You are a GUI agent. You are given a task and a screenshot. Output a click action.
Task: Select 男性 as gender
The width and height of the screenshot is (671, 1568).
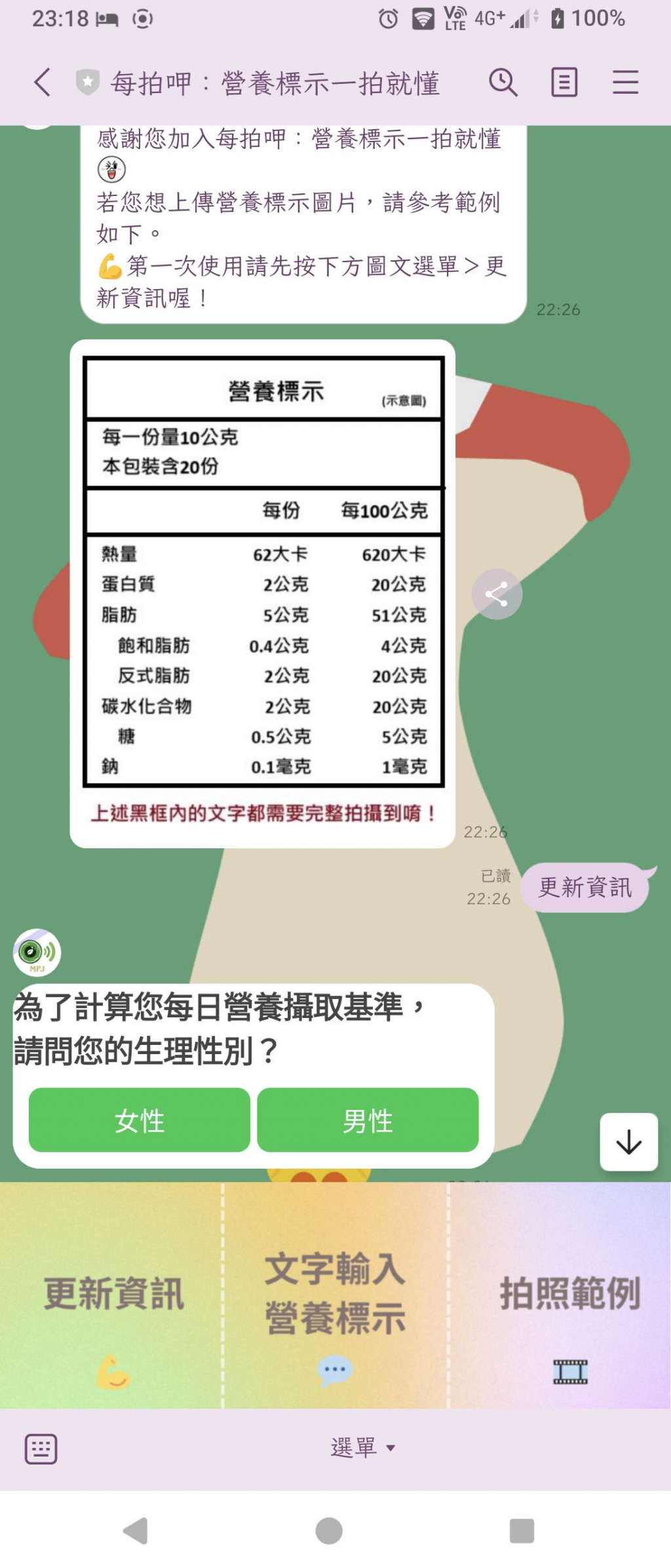click(x=368, y=1120)
